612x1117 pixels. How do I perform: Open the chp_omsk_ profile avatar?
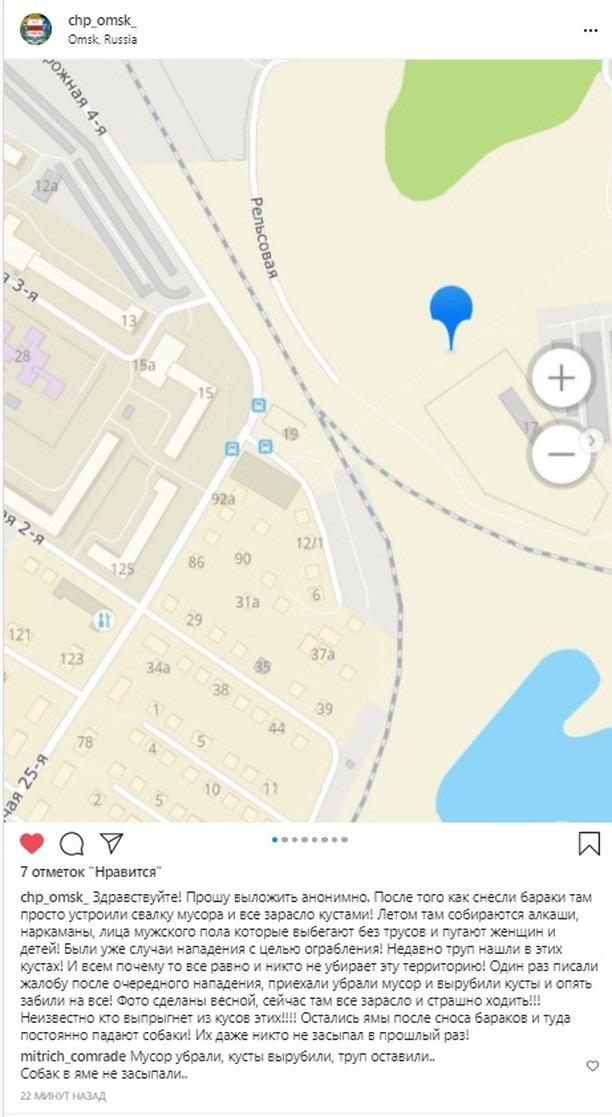click(x=35, y=29)
